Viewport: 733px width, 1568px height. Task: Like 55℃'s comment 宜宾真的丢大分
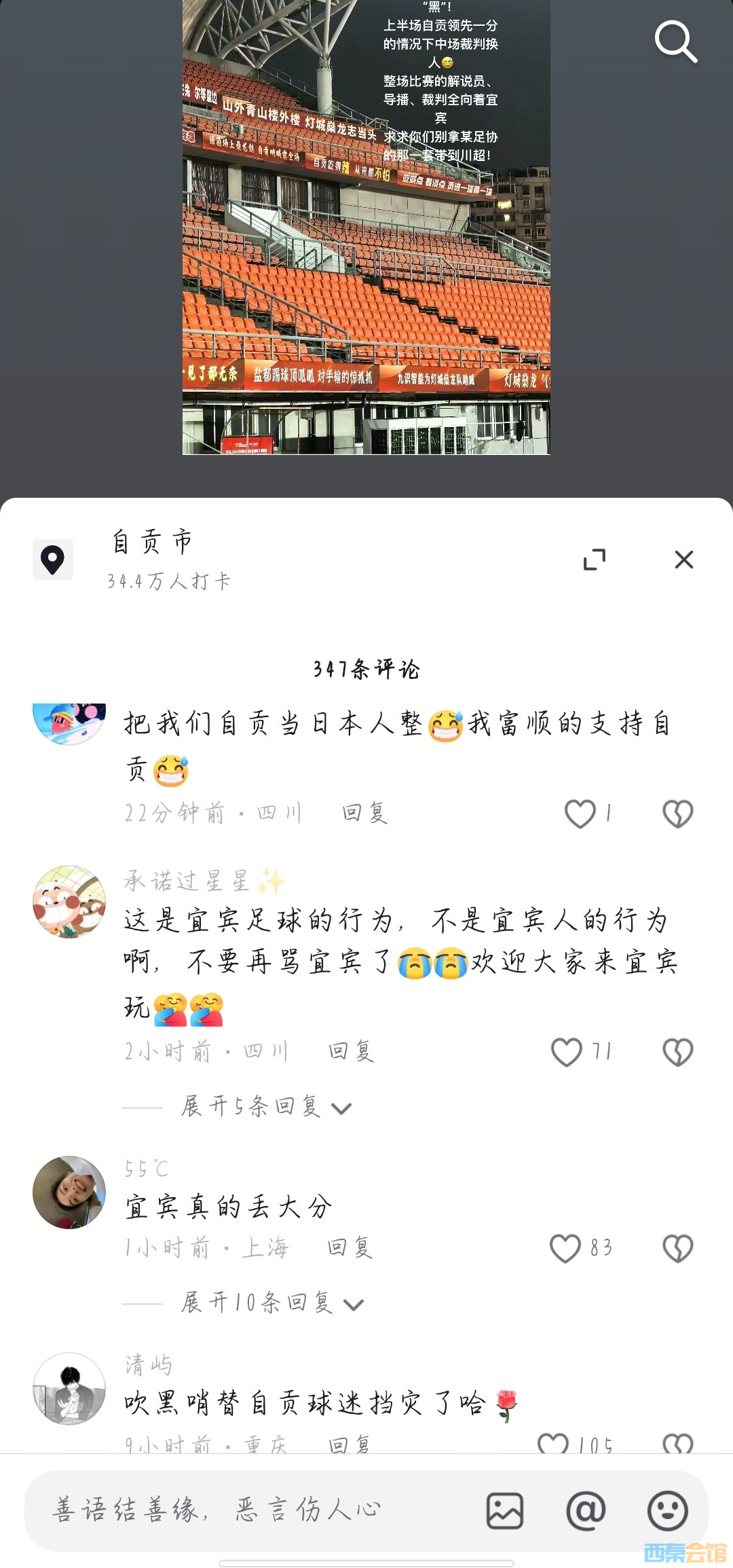click(x=565, y=1248)
